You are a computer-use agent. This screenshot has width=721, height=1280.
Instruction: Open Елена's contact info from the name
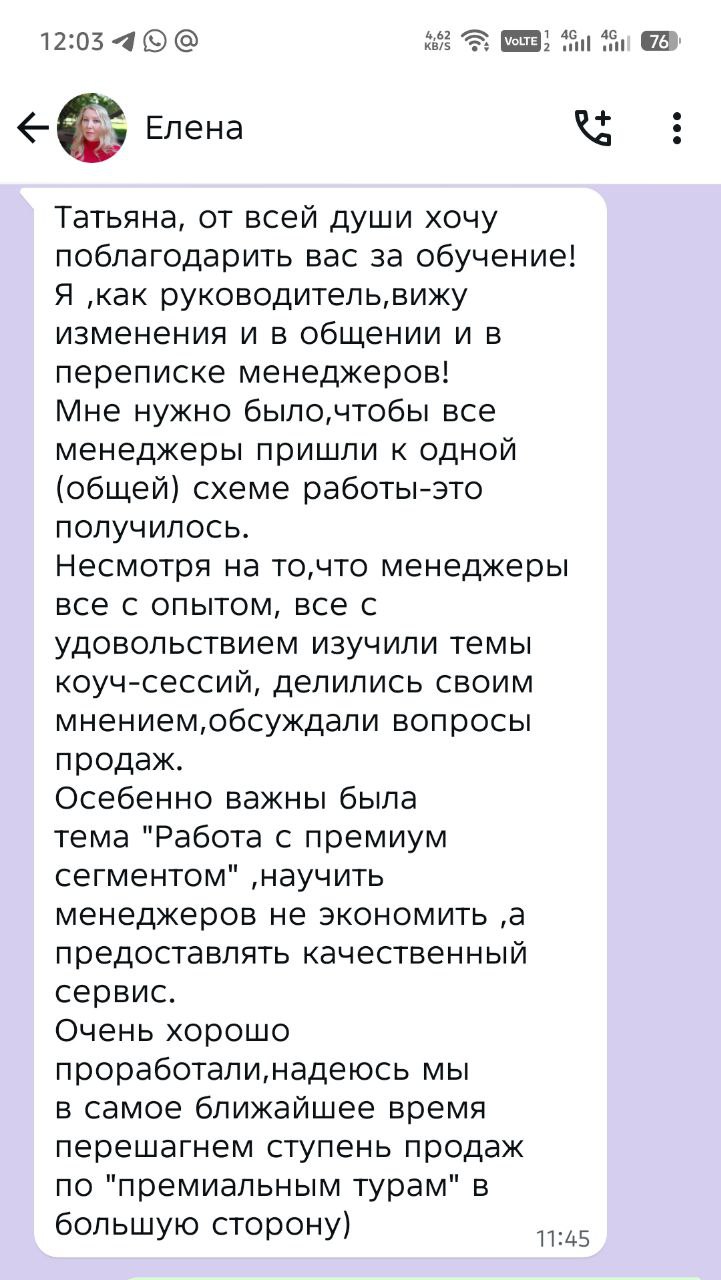pos(194,128)
